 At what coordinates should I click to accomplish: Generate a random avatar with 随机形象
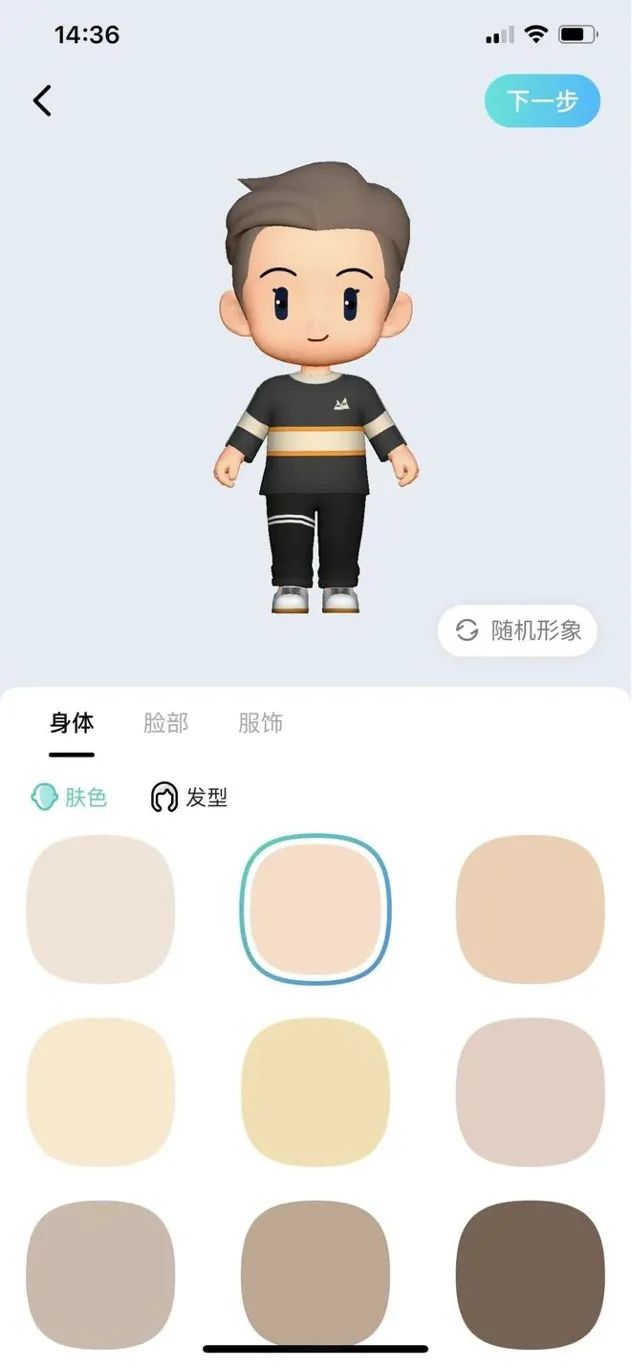point(517,631)
